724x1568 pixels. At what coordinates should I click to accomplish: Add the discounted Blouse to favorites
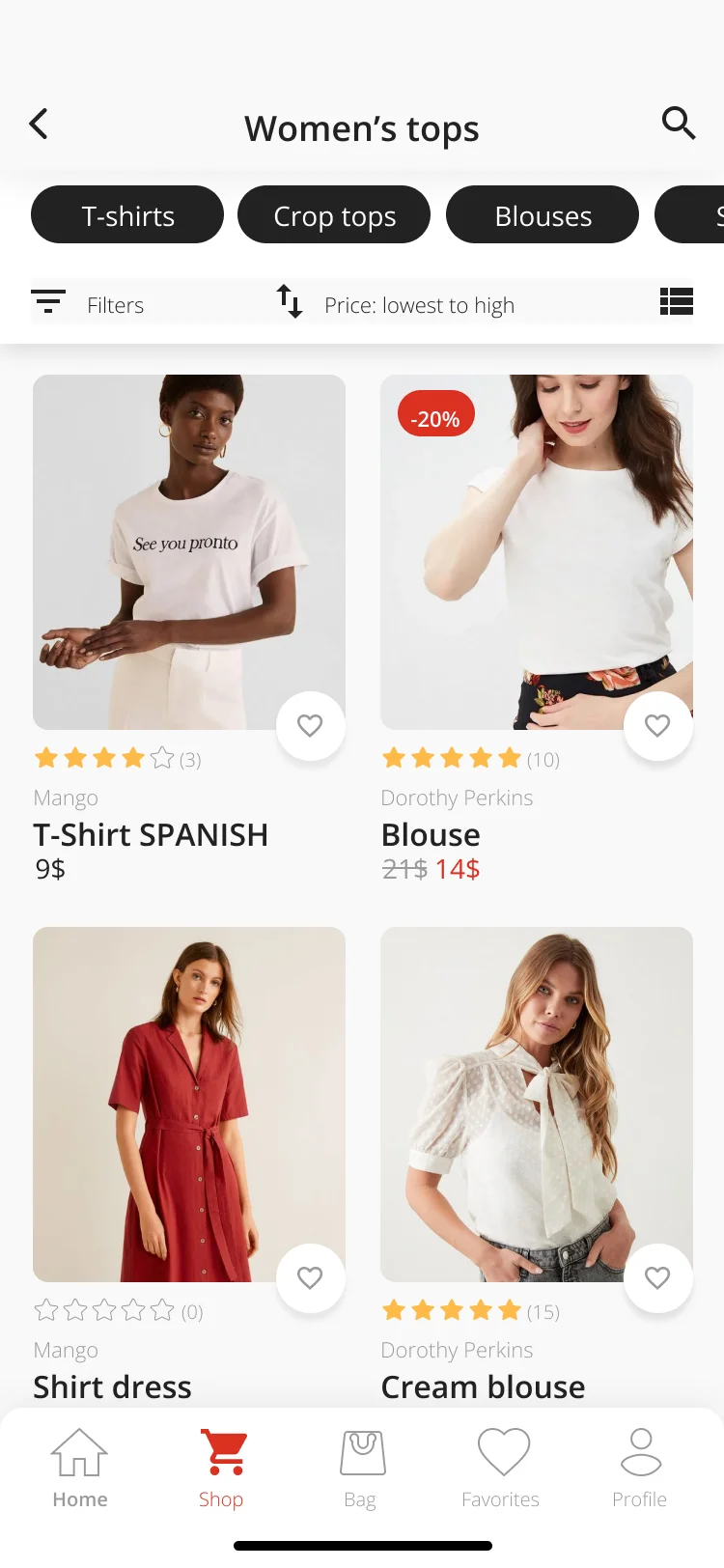[x=657, y=725]
